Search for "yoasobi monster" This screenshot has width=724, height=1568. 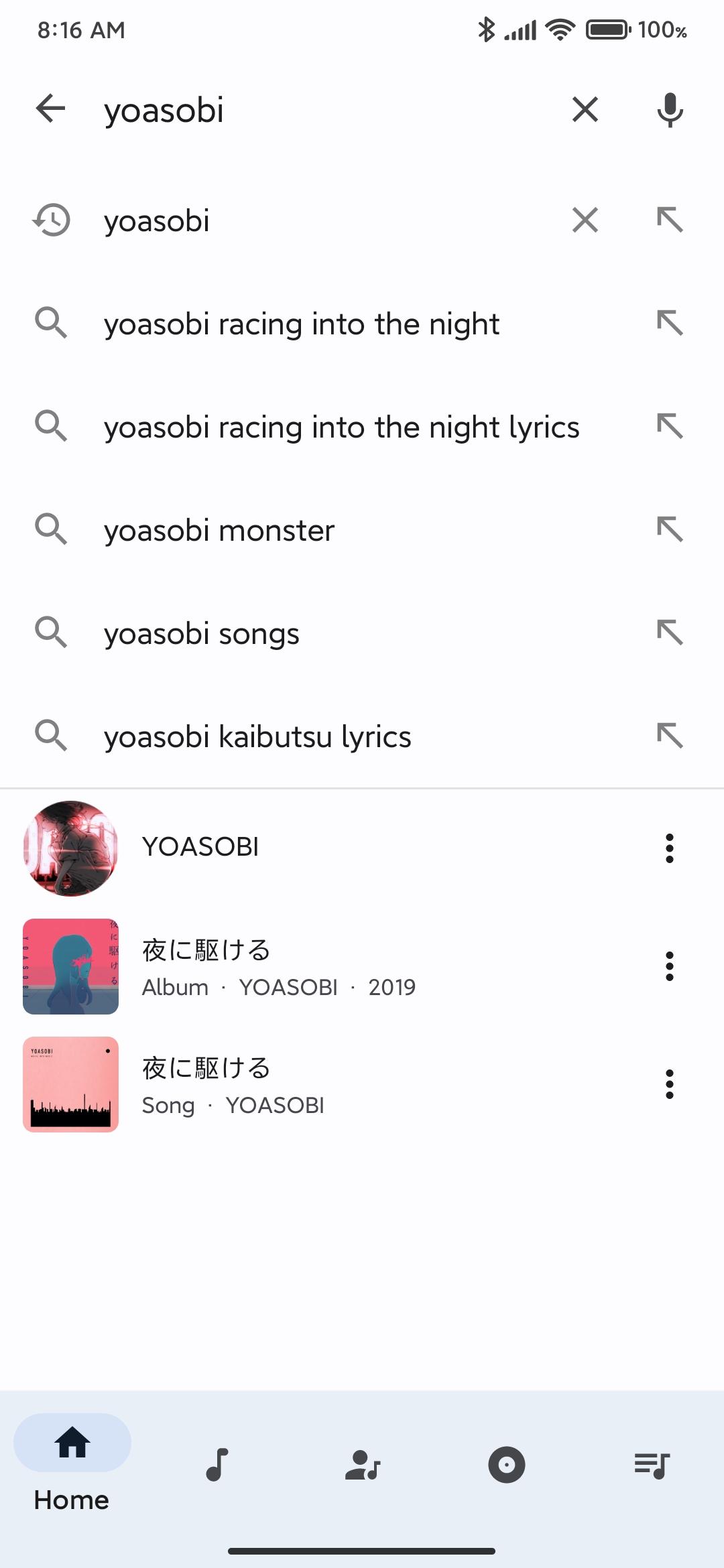(219, 531)
